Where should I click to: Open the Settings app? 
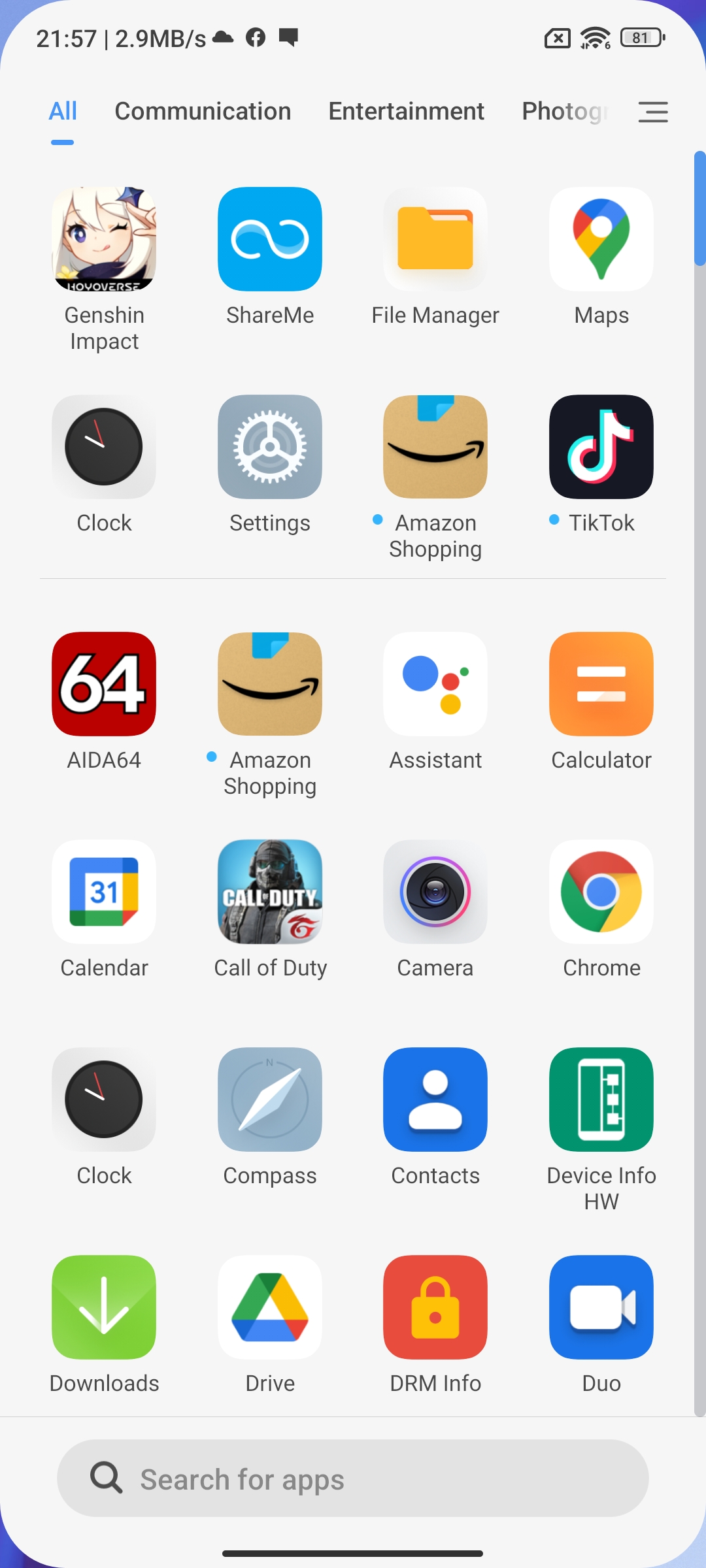pyautogui.click(x=270, y=447)
